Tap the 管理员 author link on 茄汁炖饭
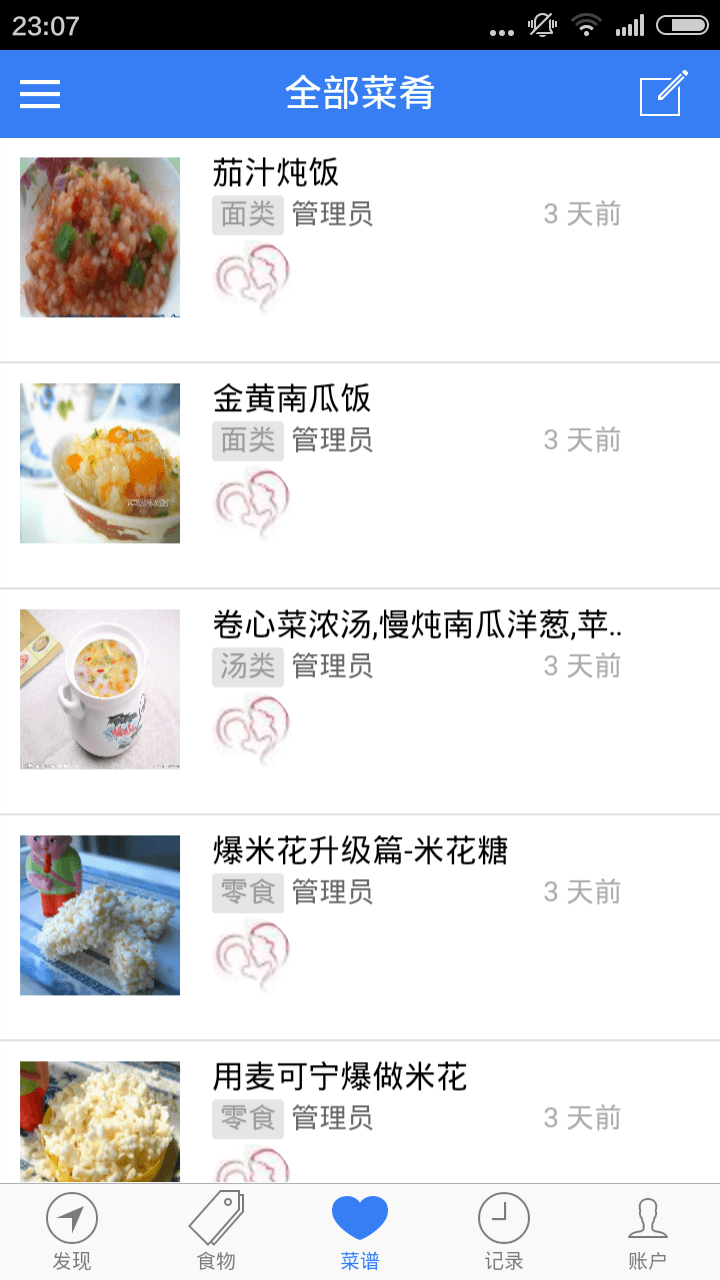 tap(331, 213)
